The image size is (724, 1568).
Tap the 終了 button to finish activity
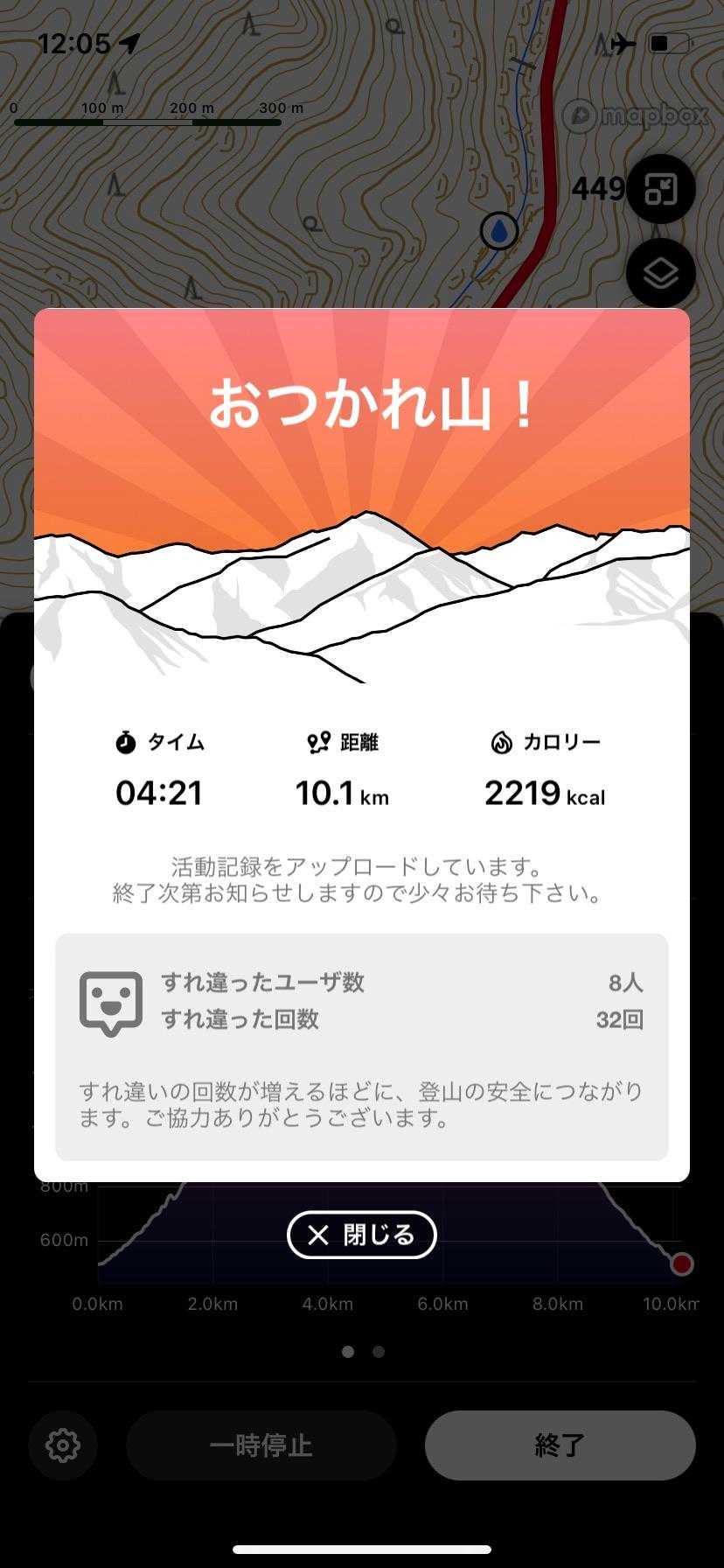pos(560,1445)
